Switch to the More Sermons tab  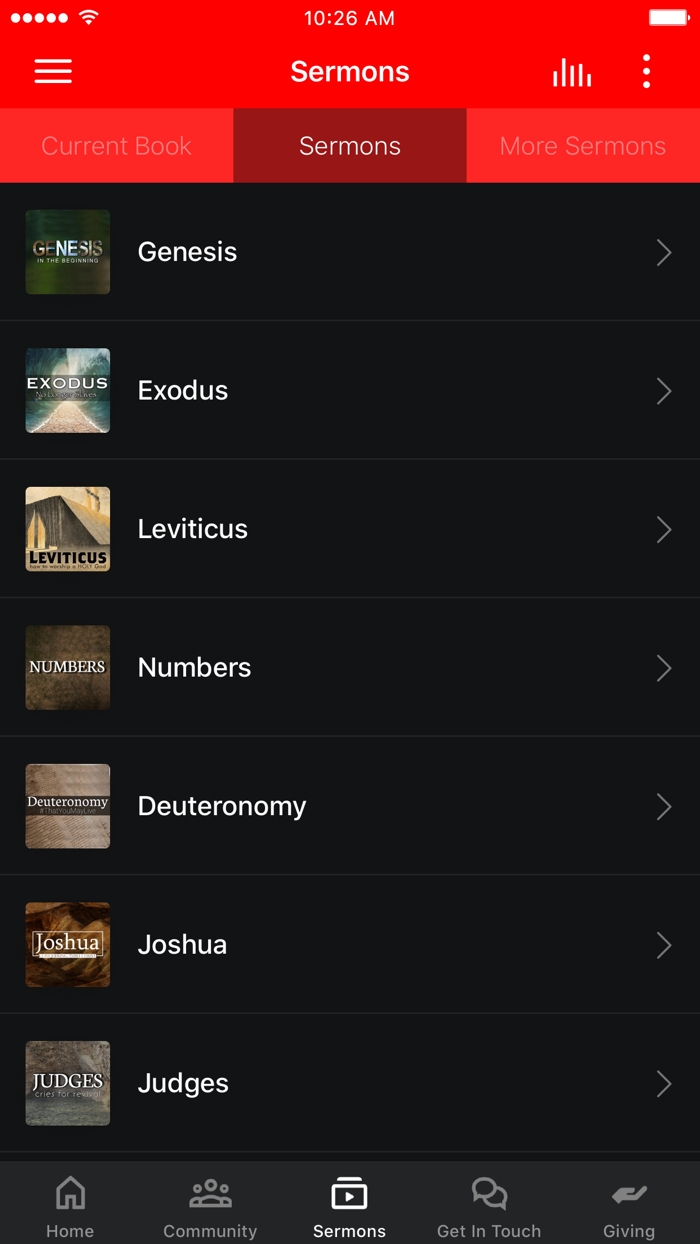(x=583, y=146)
